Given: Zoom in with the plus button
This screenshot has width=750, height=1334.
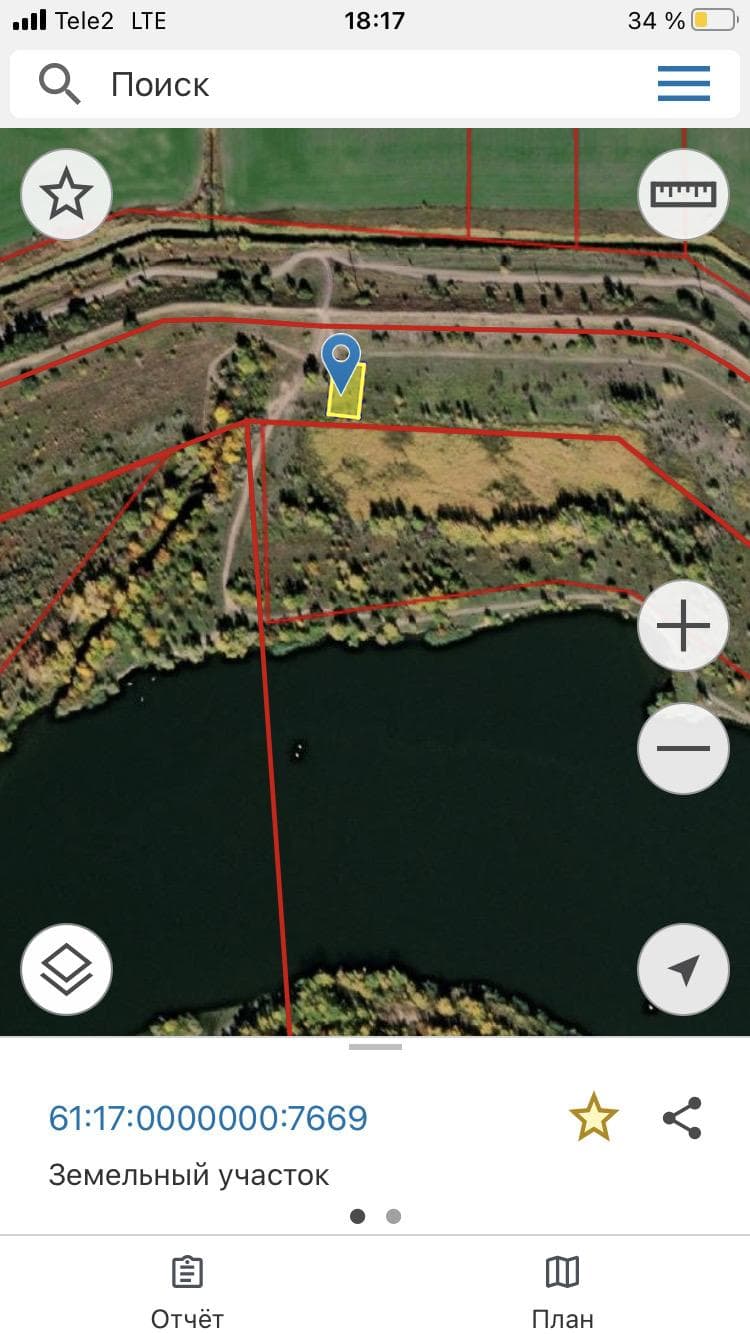Looking at the screenshot, I should [684, 626].
